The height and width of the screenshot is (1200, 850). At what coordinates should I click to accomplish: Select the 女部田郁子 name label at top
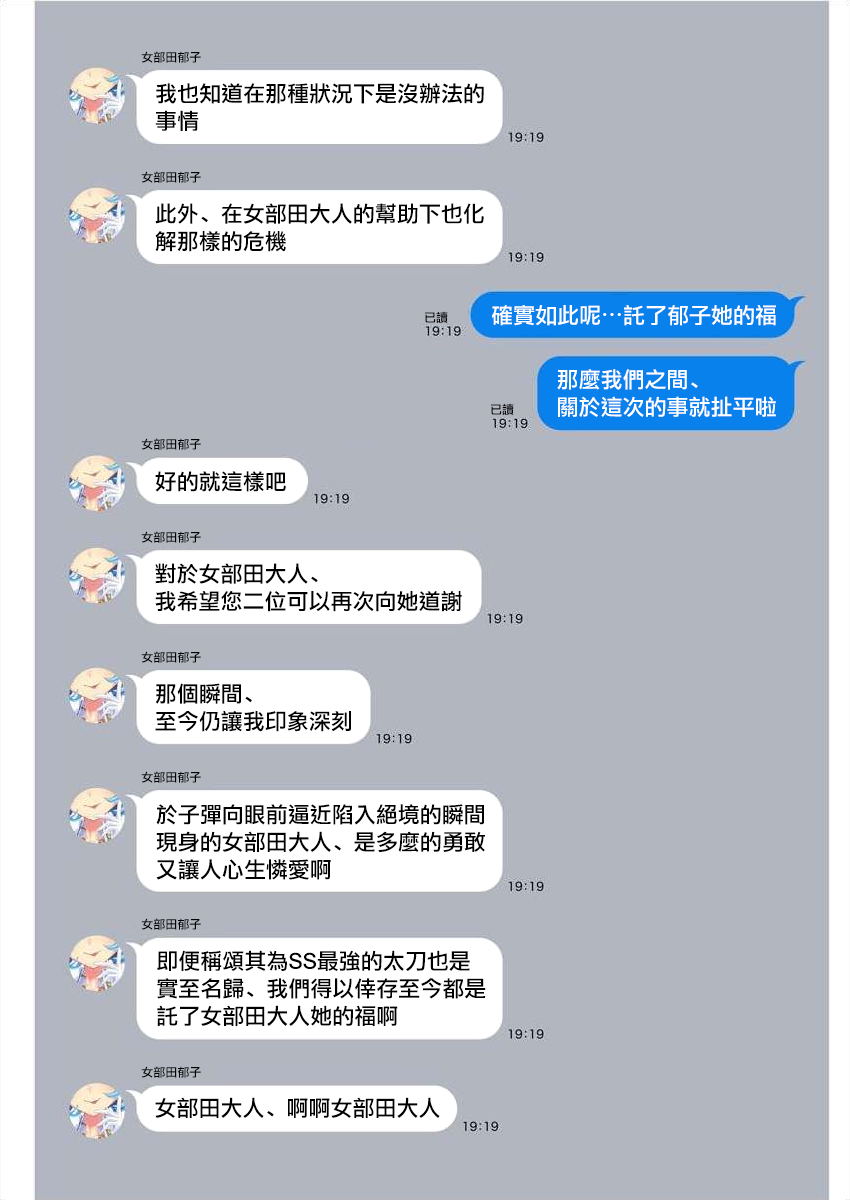click(162, 57)
